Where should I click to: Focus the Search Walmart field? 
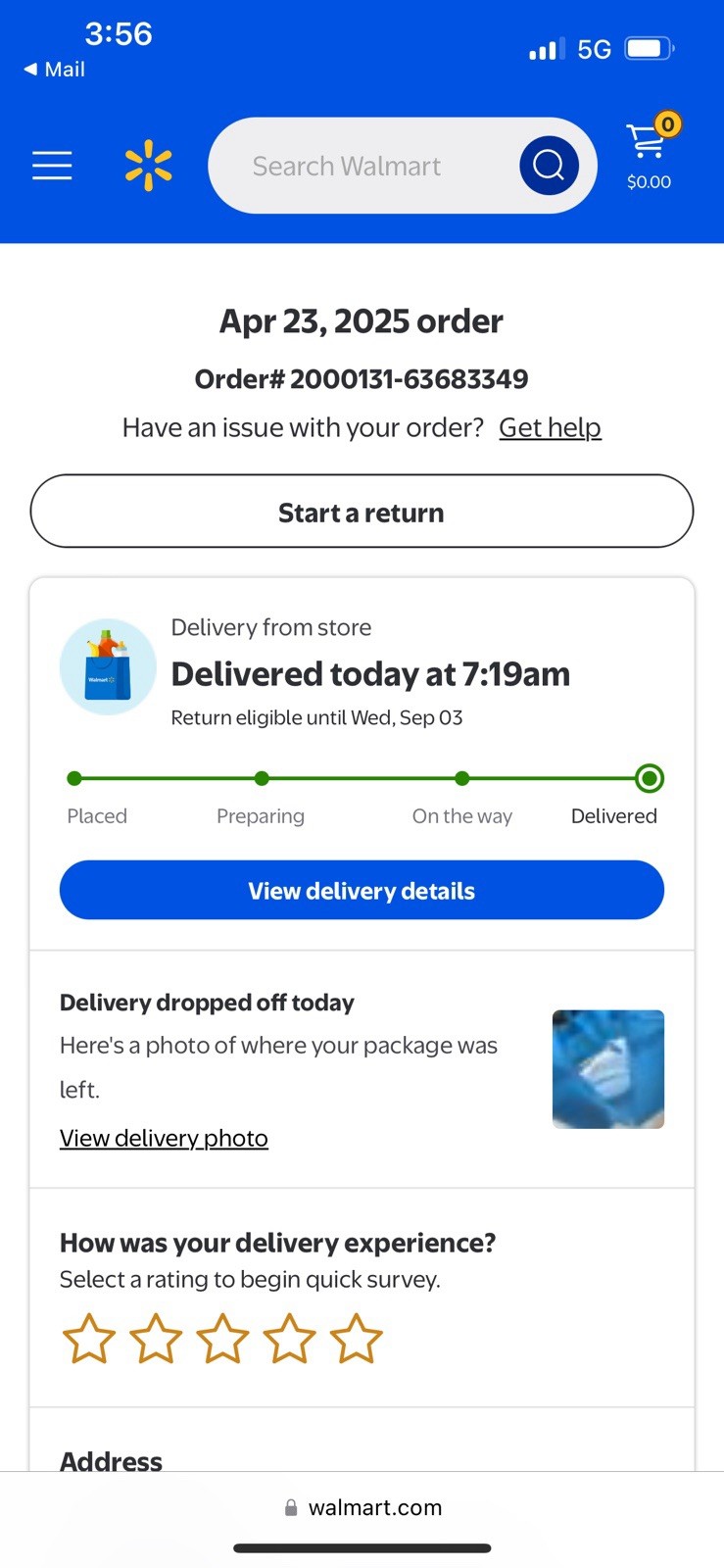pos(364,166)
